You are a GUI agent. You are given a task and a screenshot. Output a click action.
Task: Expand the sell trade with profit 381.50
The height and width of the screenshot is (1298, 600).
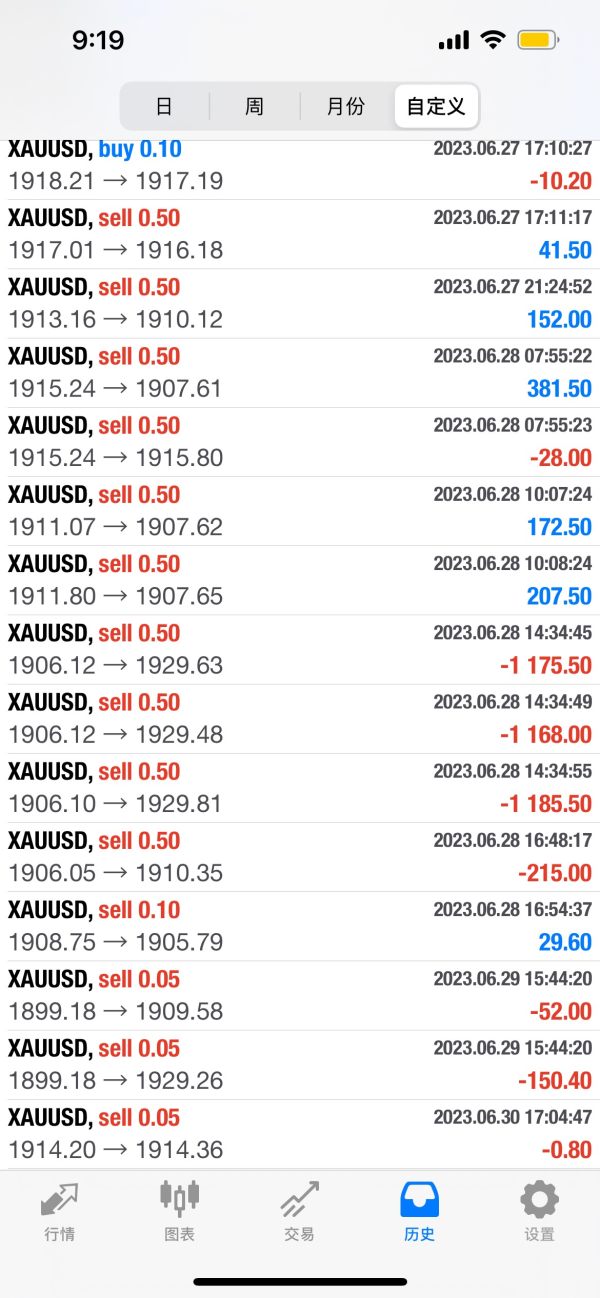[x=300, y=373]
